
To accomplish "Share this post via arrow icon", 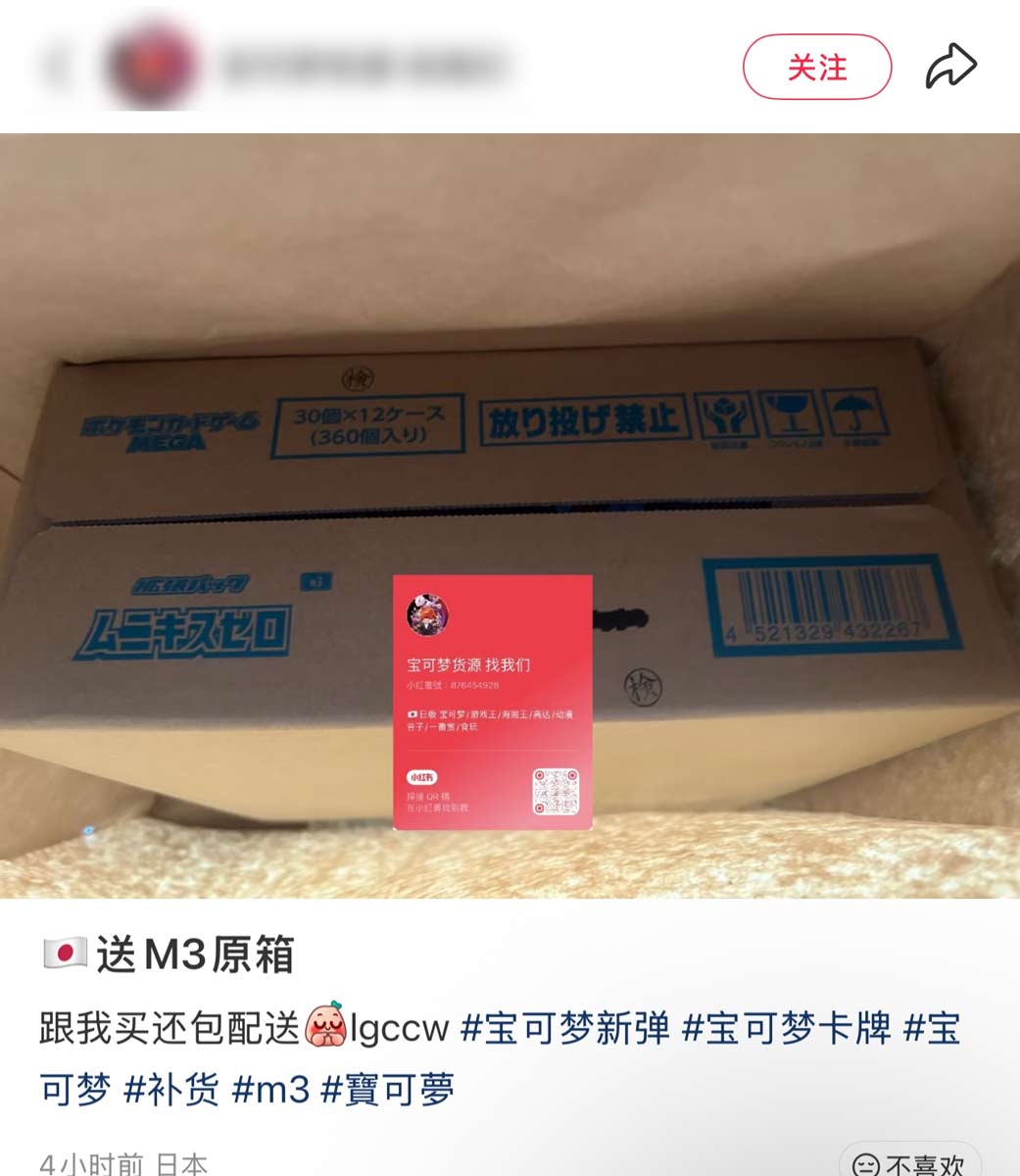I will pyautogui.click(x=950, y=67).
